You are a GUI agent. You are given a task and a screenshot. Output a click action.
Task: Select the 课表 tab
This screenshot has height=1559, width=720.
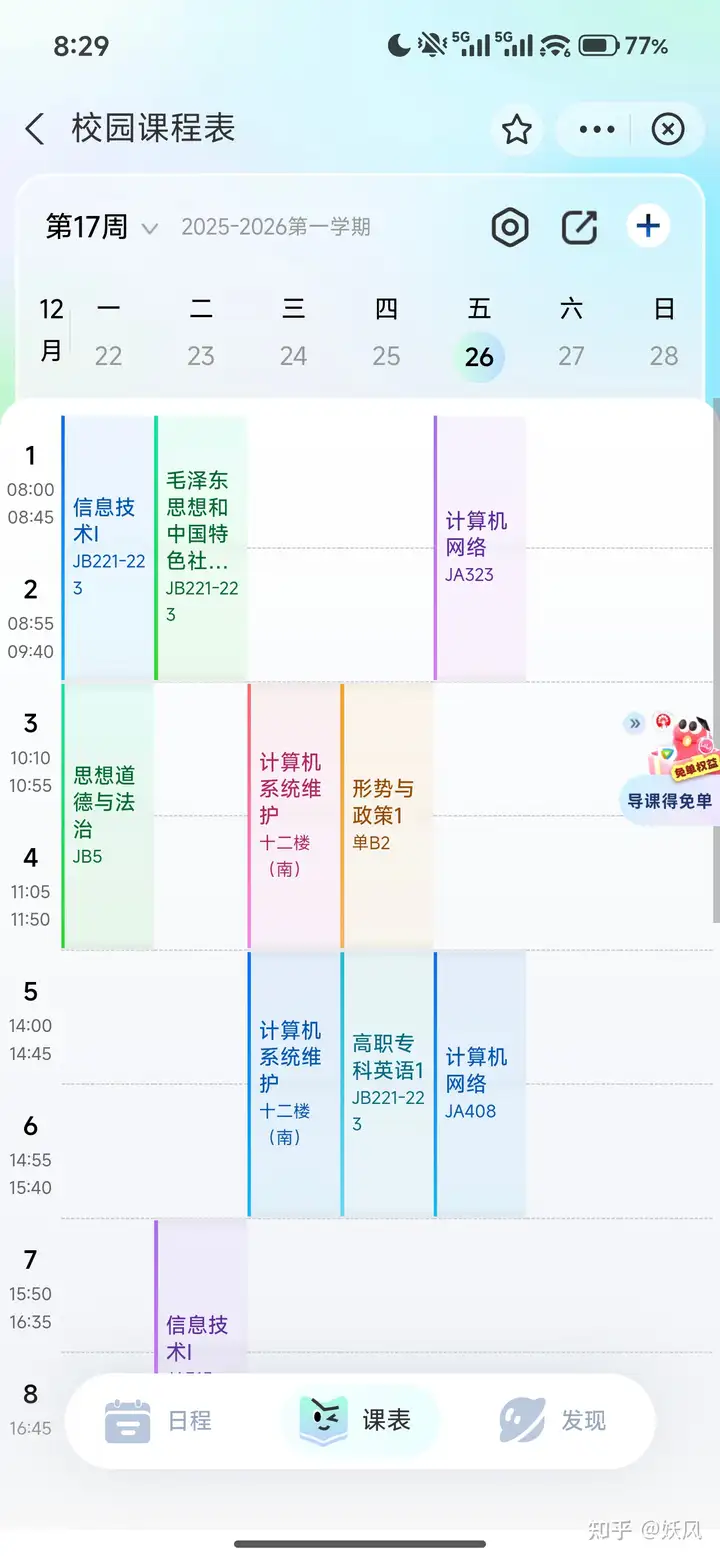[x=360, y=1420]
